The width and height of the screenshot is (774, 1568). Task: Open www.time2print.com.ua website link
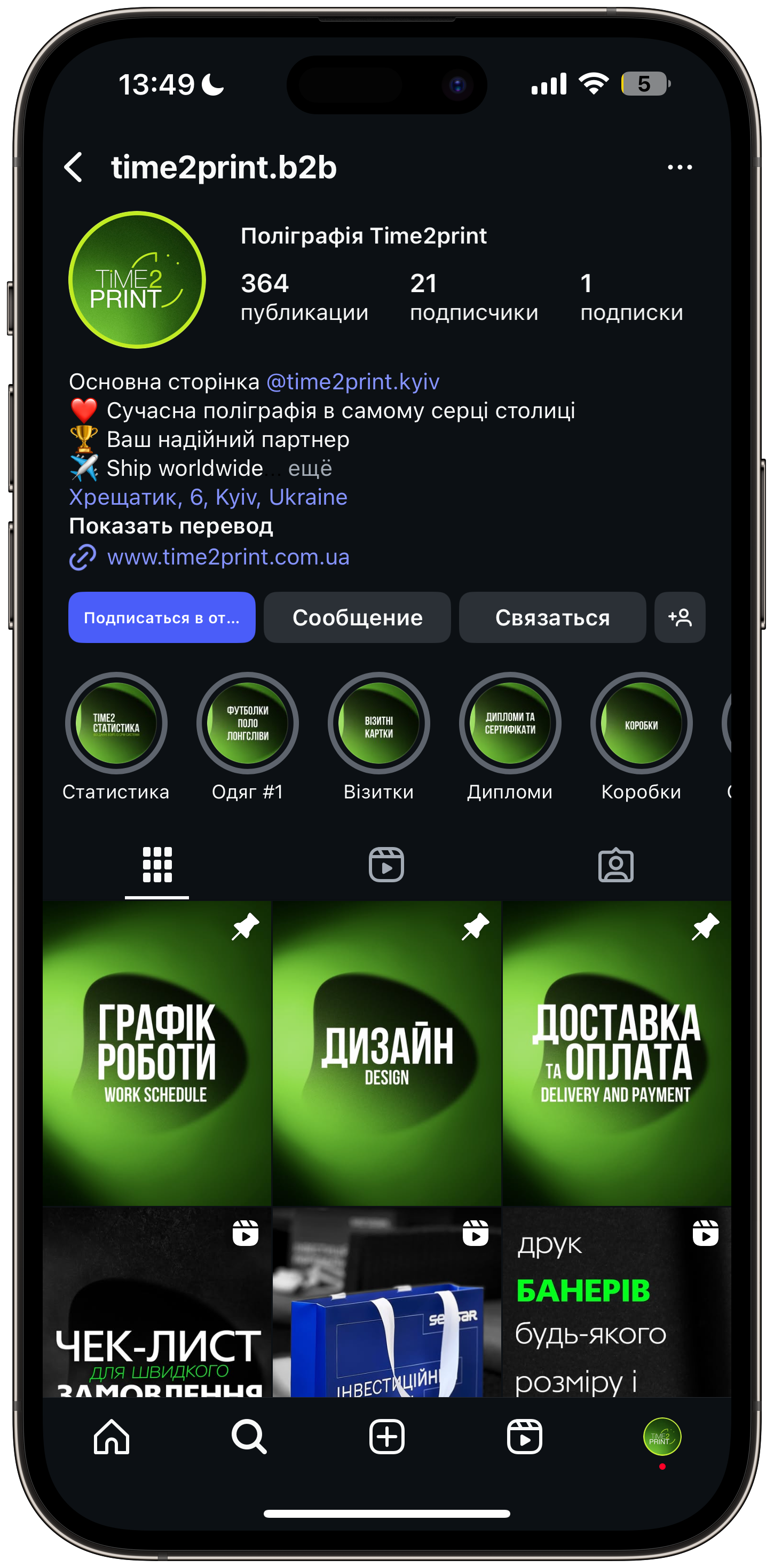coord(228,557)
